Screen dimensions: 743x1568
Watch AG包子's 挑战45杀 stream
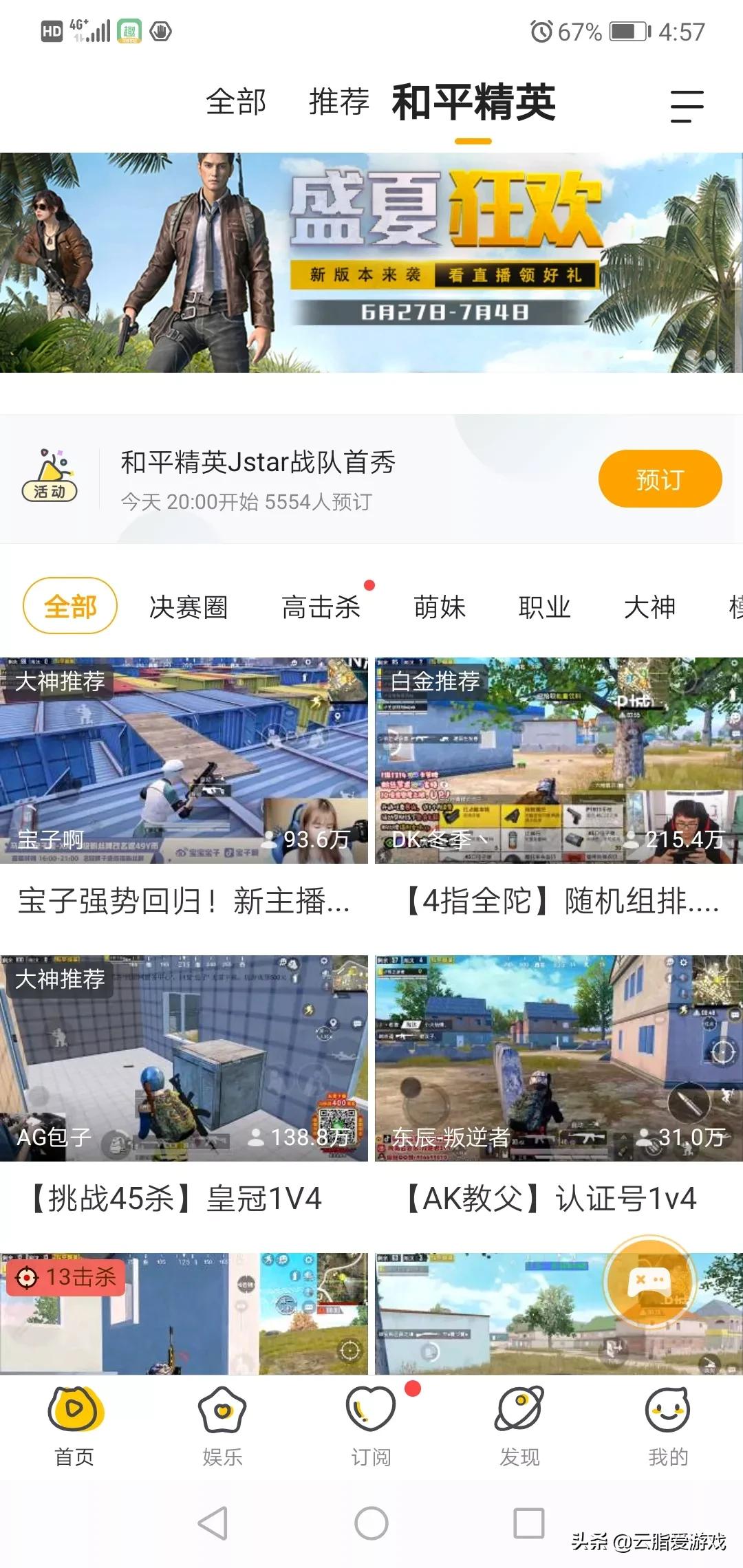(x=184, y=1058)
